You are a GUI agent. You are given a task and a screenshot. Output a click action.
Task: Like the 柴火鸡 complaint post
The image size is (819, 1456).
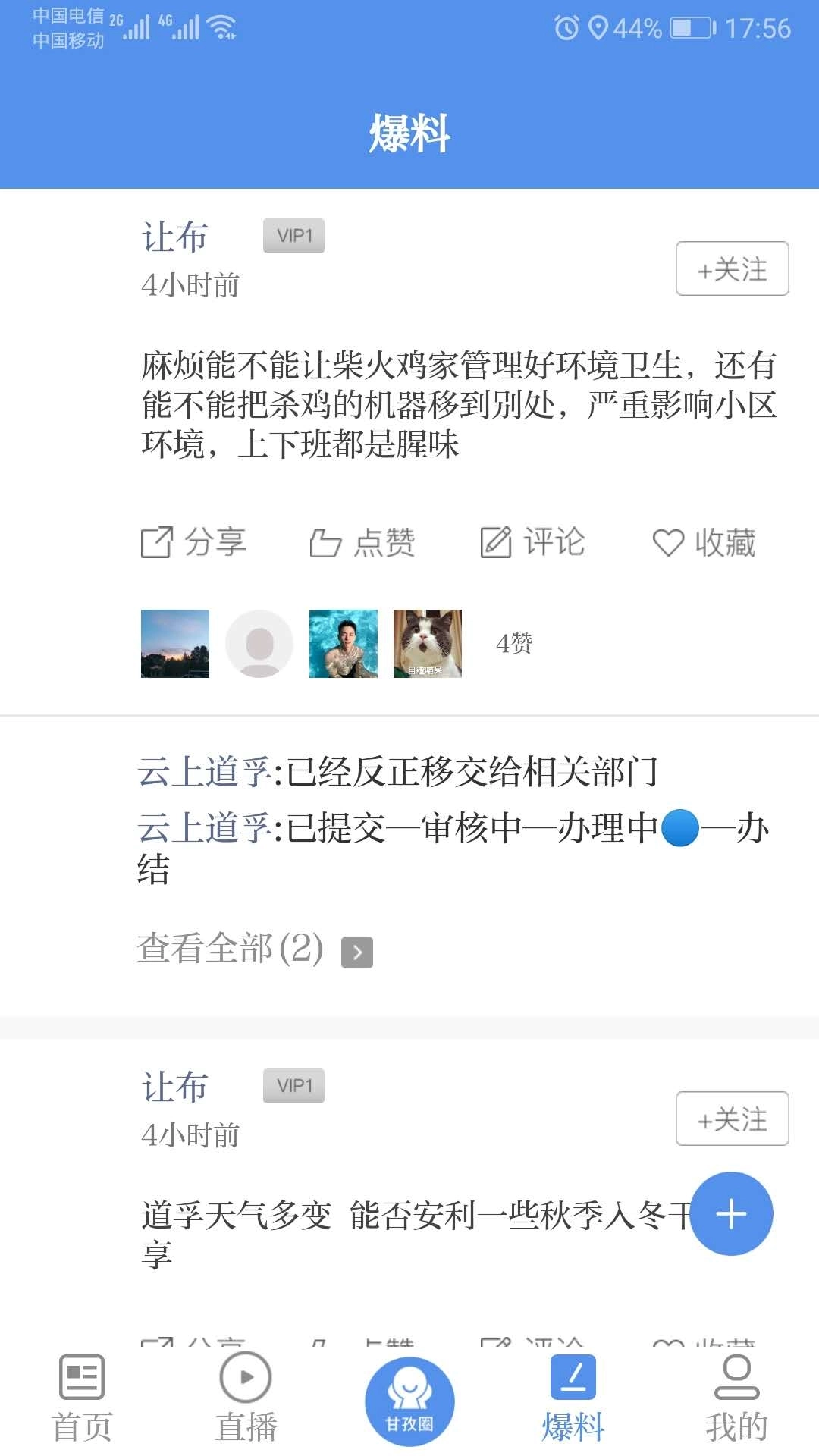(362, 542)
